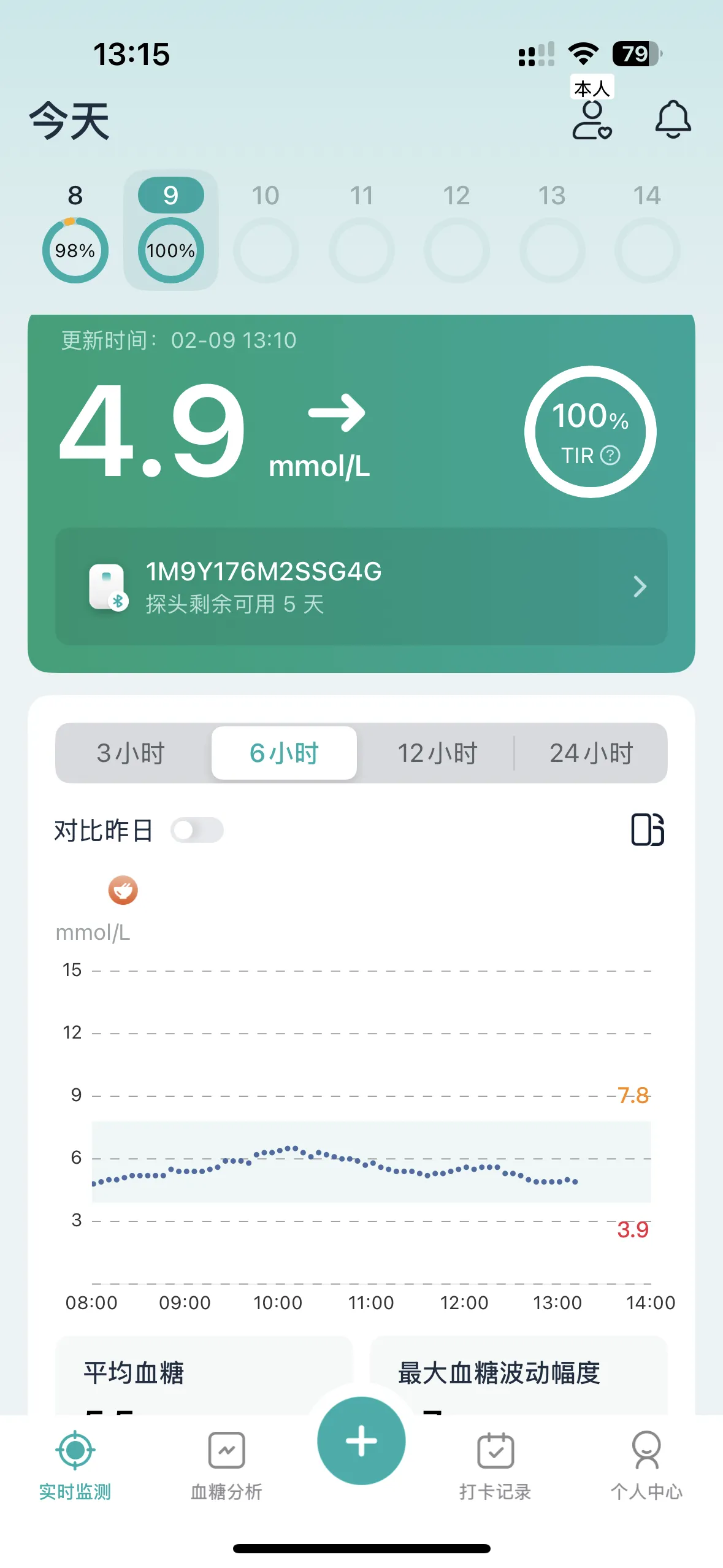Rotate chart to landscape view icon
Viewport: 723px width, 1568px height.
coord(648,829)
